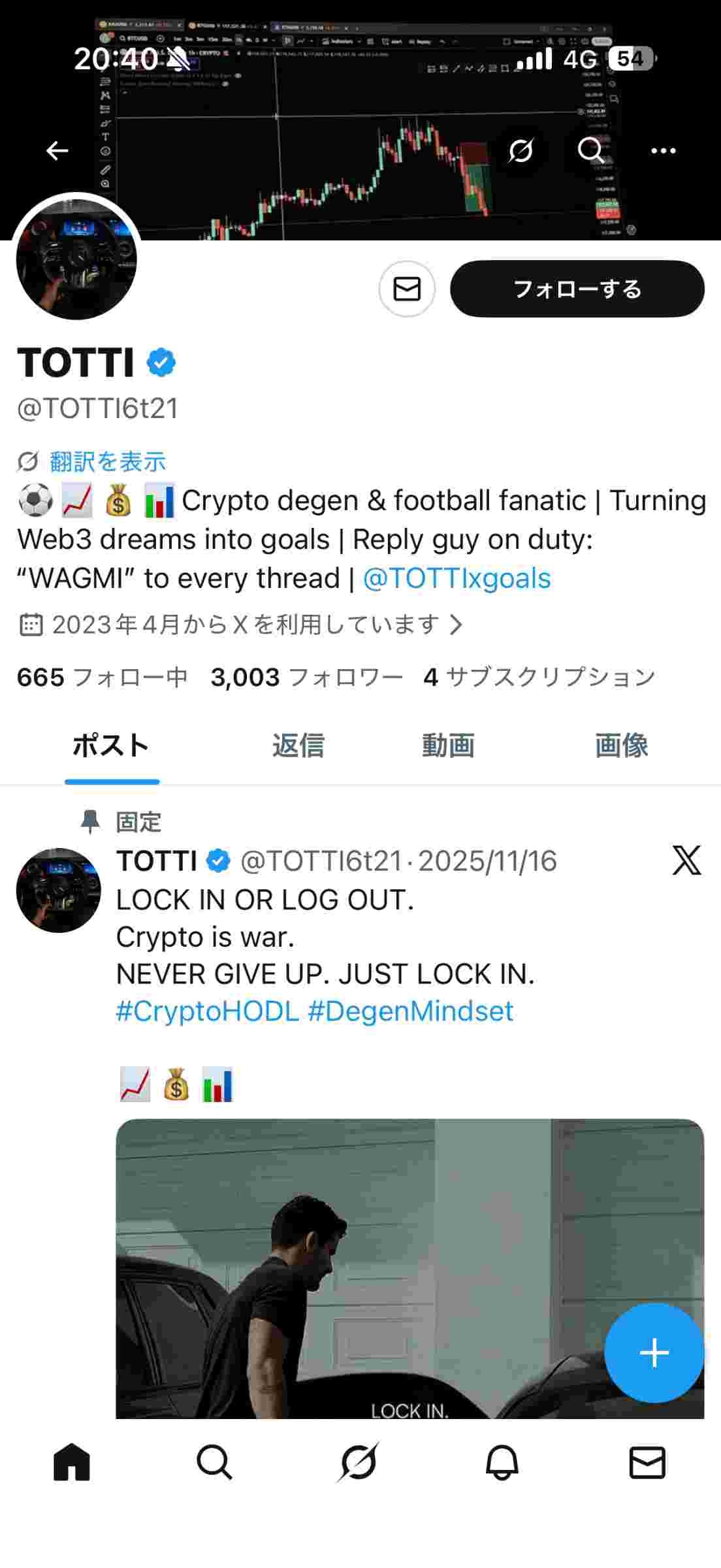Open the notifications bell tab
Viewport: 721px width, 1568px height.
pos(502,1462)
